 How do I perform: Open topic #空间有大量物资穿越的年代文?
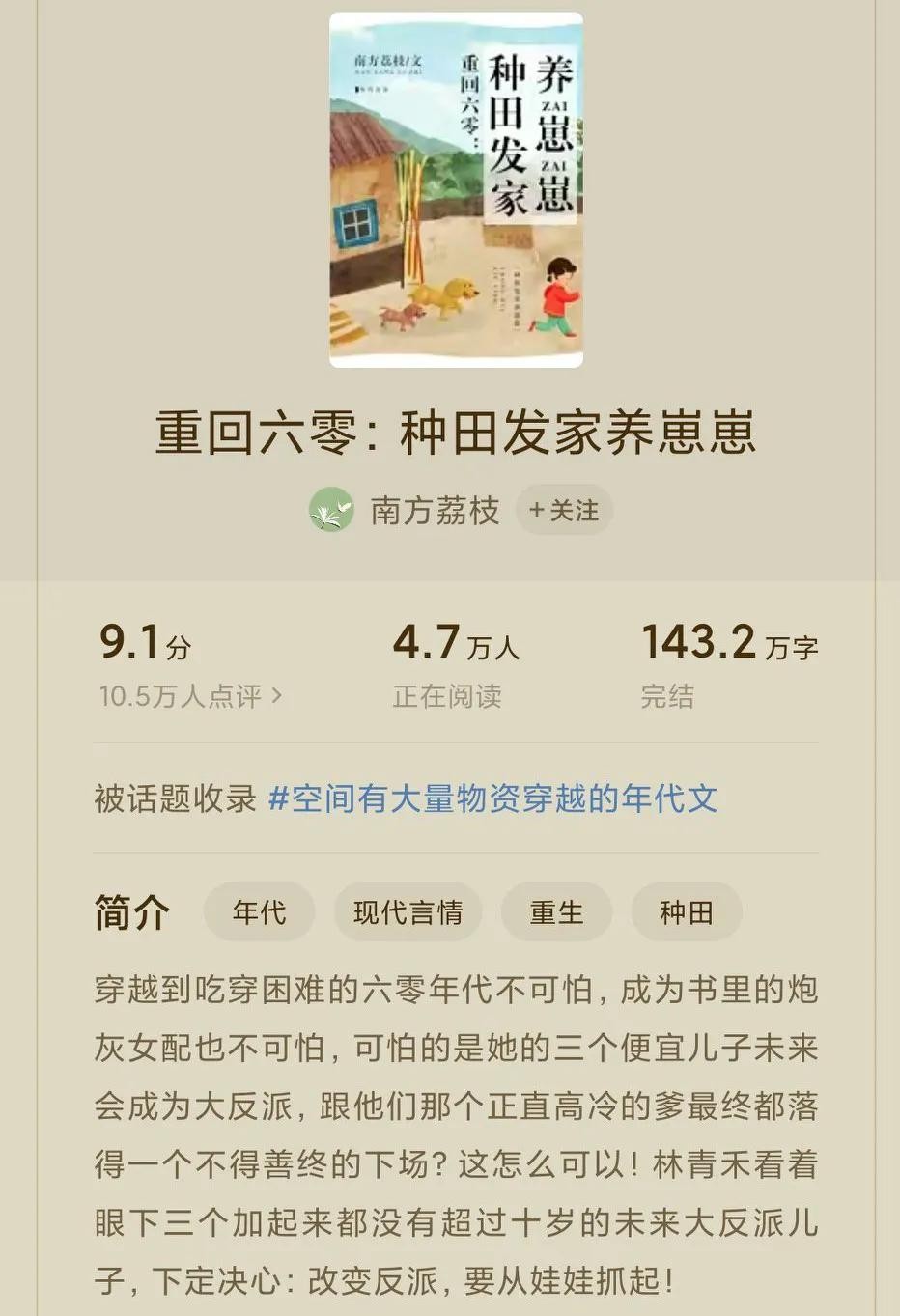(492, 798)
